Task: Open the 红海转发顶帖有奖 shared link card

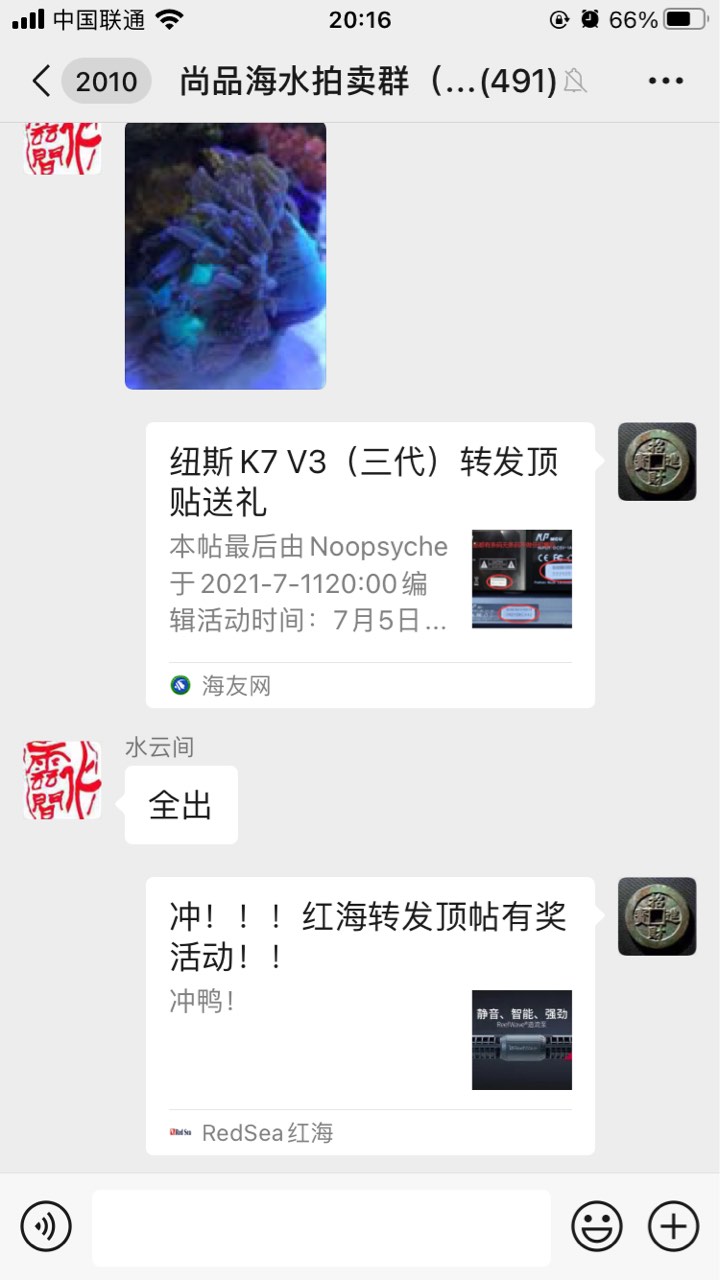Action: [370, 1015]
